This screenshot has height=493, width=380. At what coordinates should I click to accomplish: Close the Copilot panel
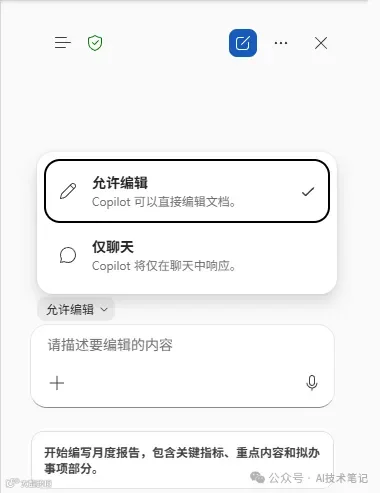click(321, 43)
